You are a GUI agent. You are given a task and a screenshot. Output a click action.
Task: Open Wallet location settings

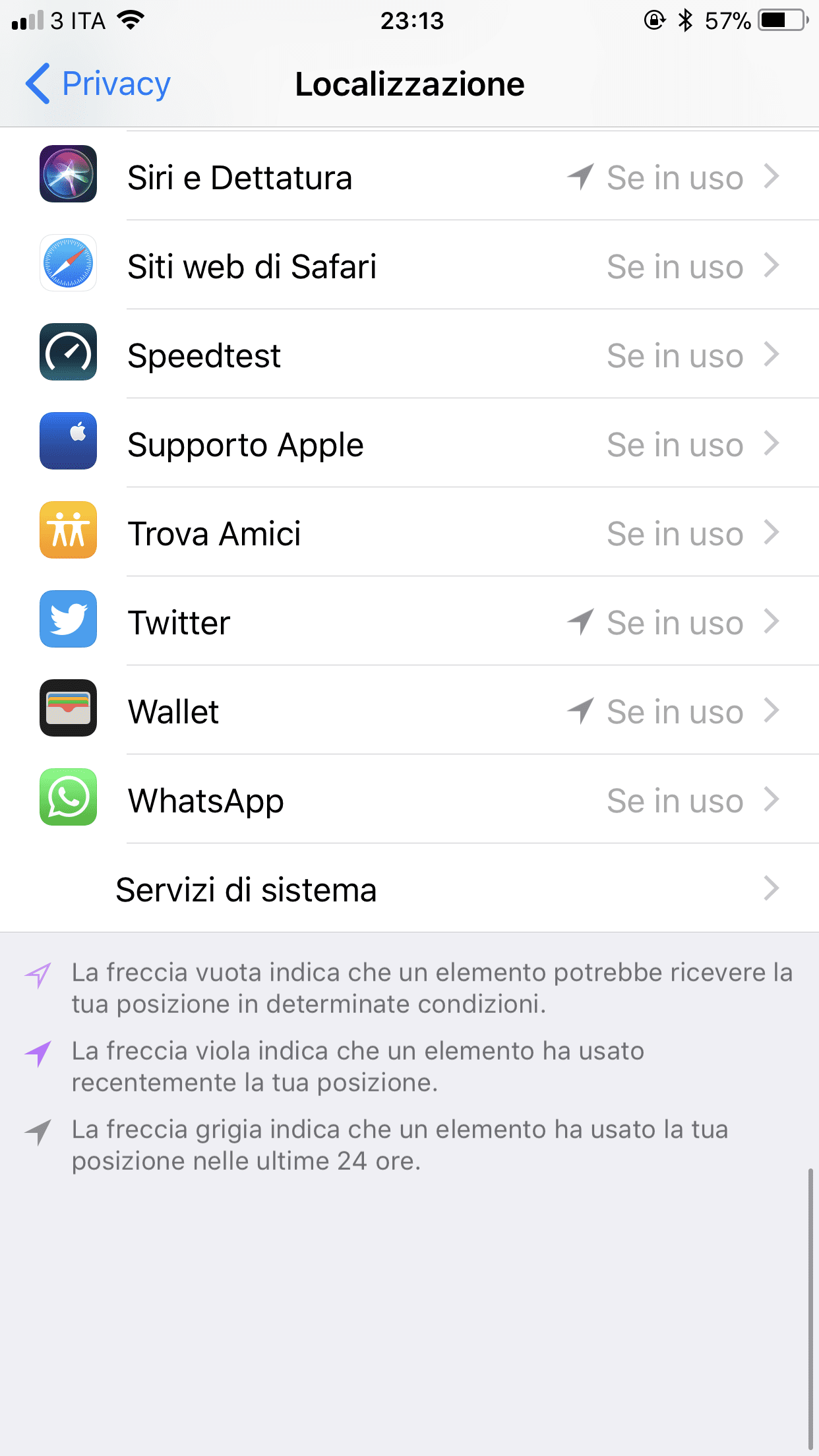coord(409,712)
